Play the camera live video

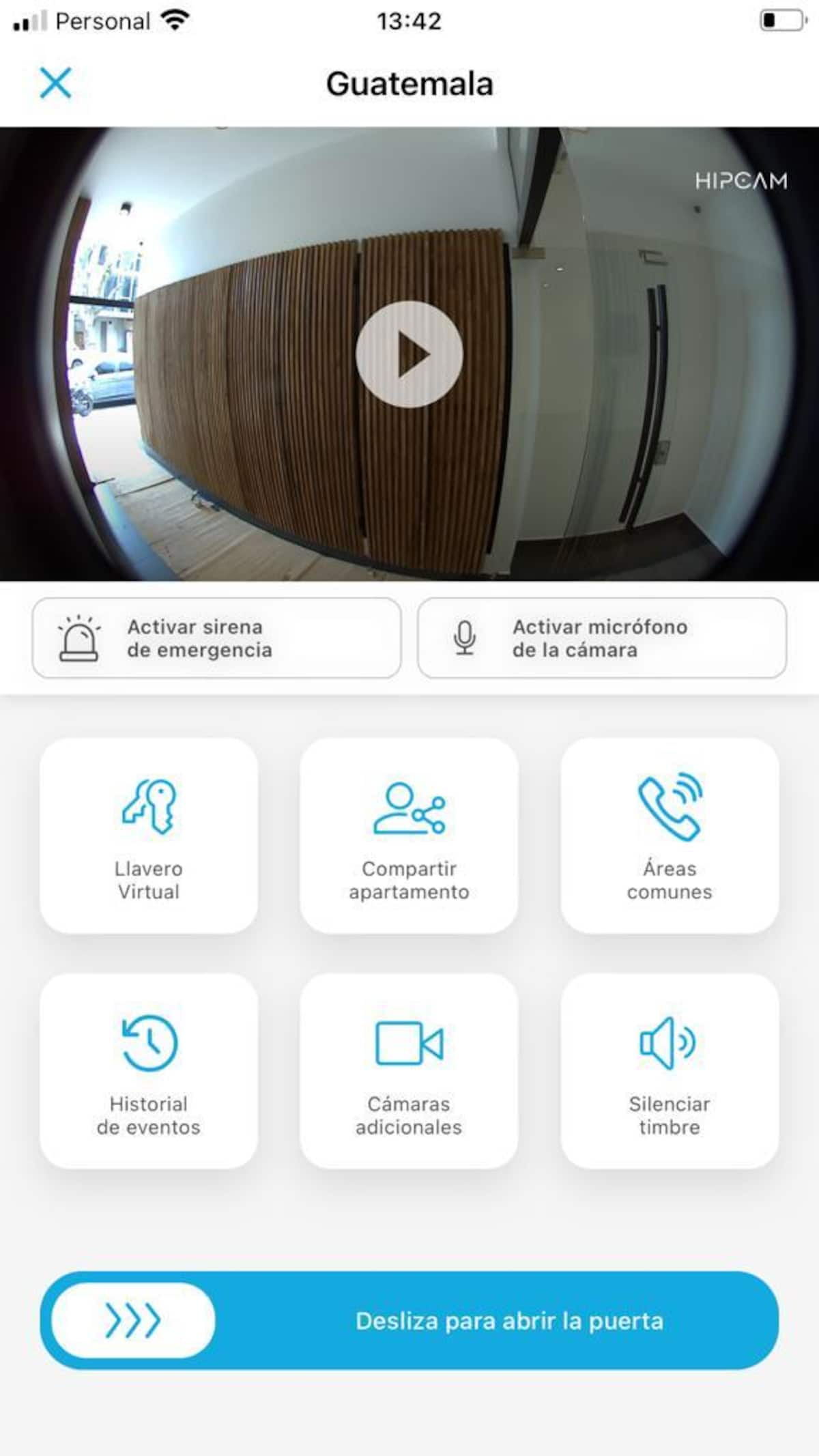click(409, 354)
